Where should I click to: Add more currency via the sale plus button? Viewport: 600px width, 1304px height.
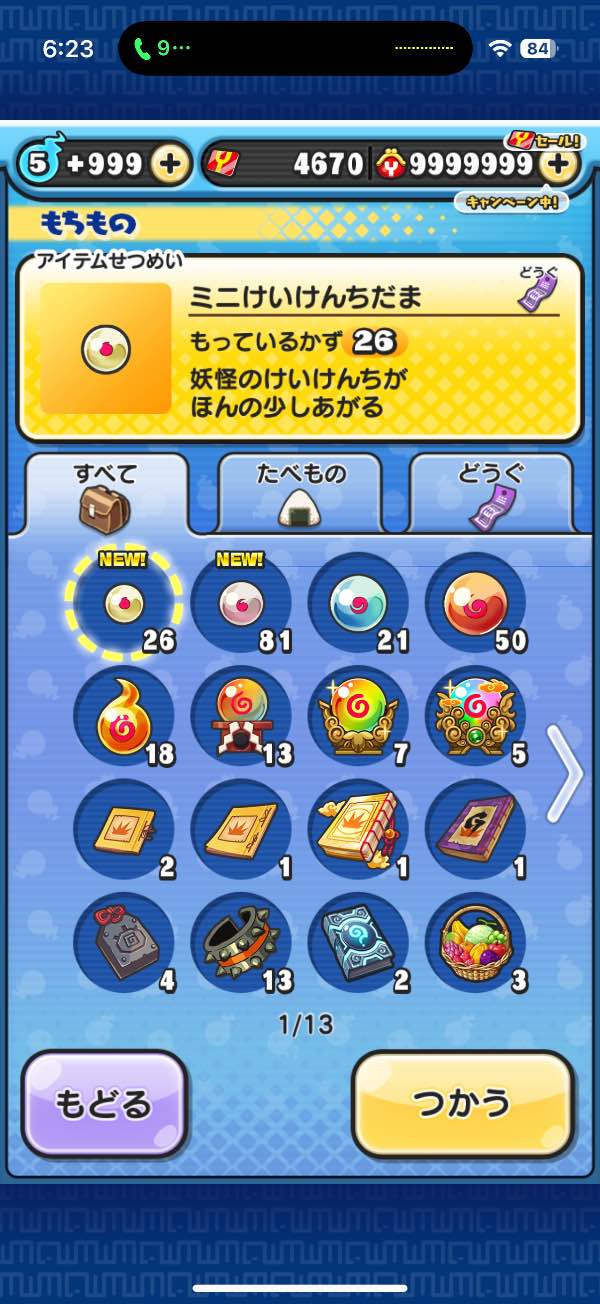pyautogui.click(x=560, y=164)
